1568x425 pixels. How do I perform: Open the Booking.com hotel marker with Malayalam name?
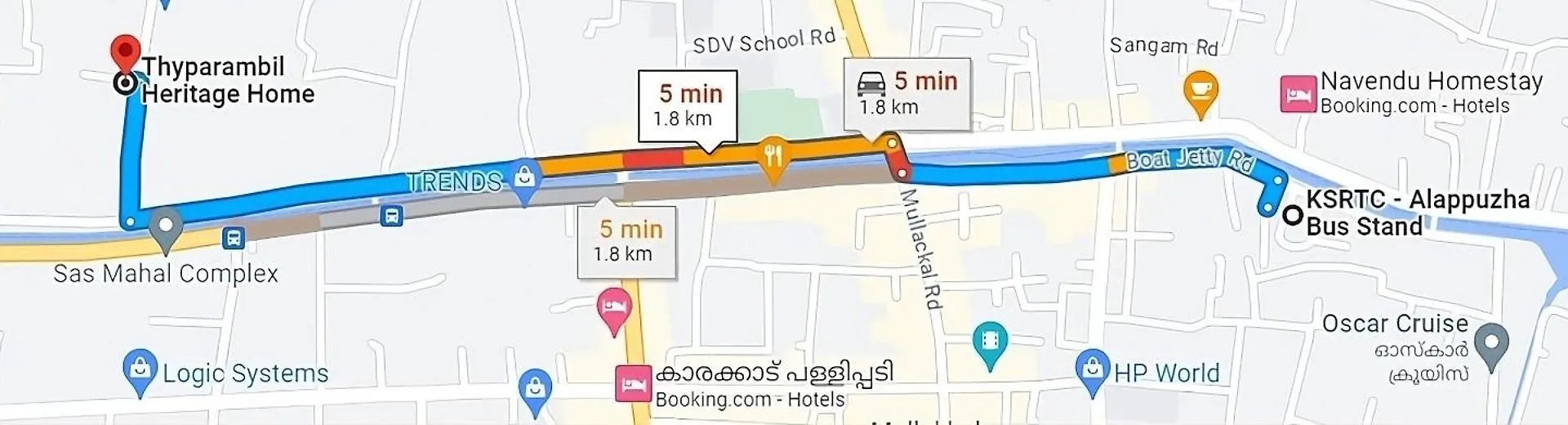(633, 383)
